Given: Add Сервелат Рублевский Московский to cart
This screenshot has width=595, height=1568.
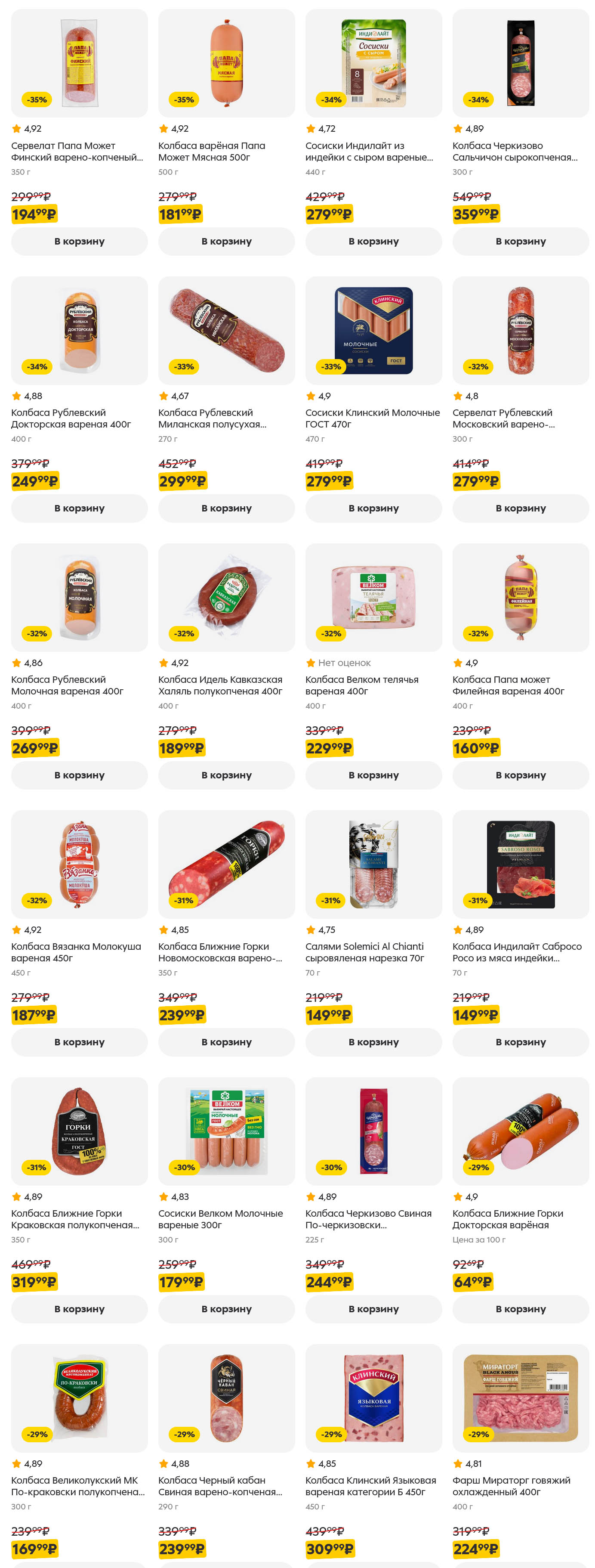Looking at the screenshot, I should (520, 508).
